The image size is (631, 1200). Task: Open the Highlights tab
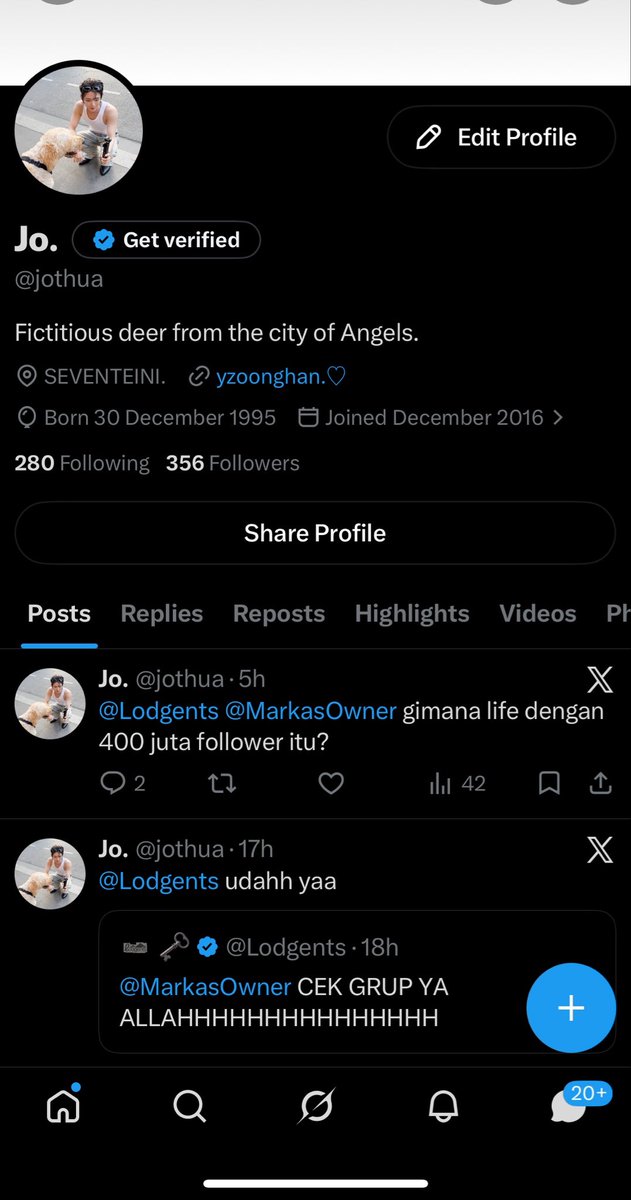[x=412, y=613]
